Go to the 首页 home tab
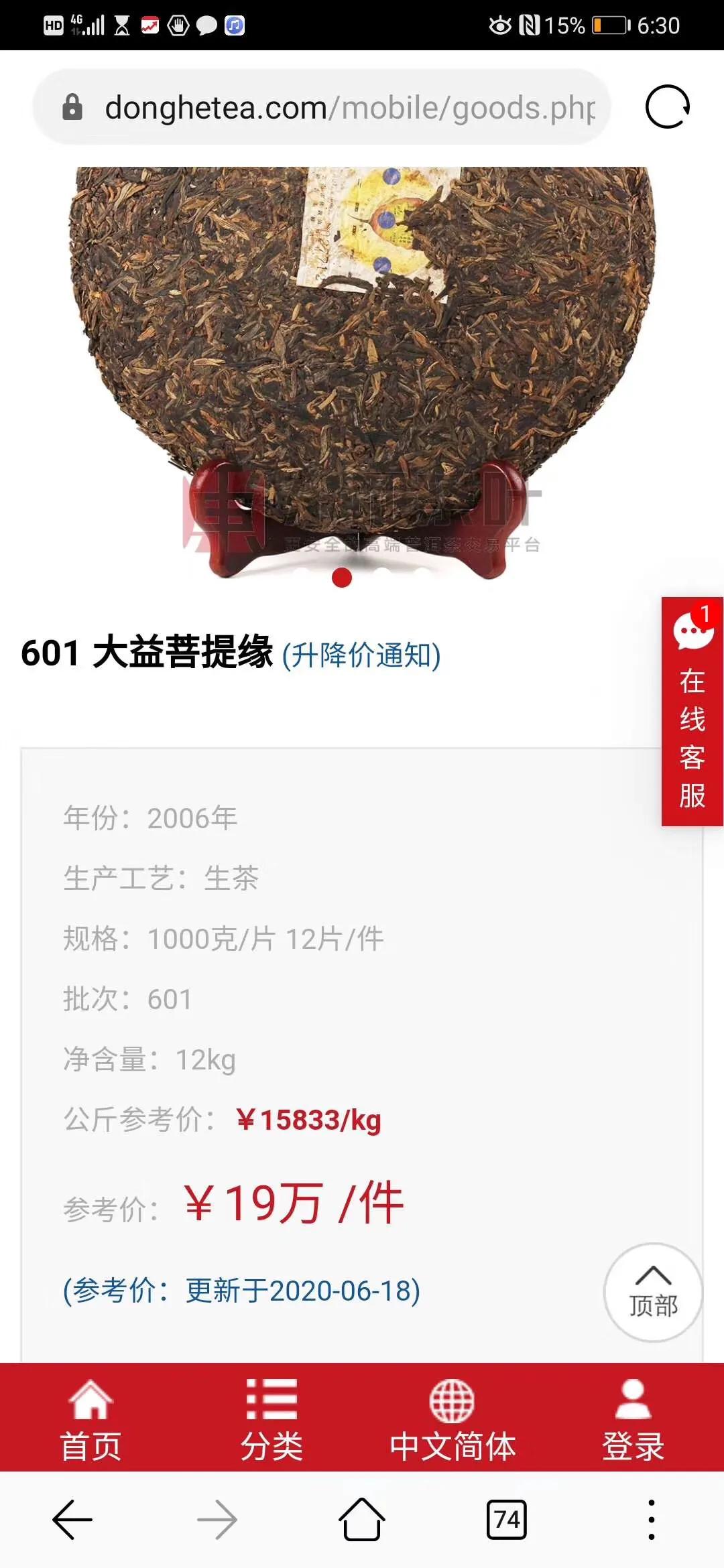This screenshot has width=724, height=1568. [x=90, y=1419]
